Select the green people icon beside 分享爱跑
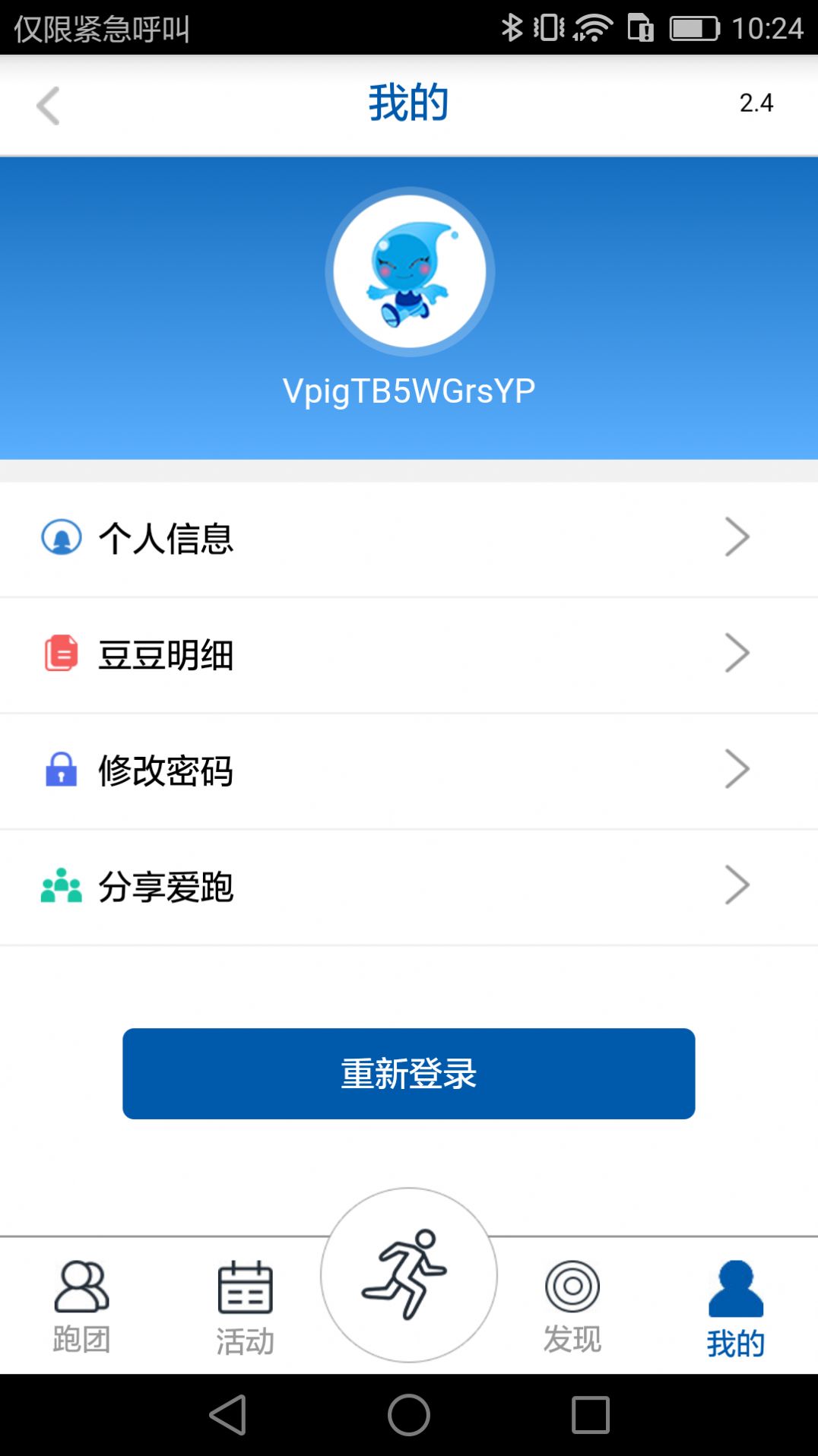The image size is (818, 1456). (62, 886)
